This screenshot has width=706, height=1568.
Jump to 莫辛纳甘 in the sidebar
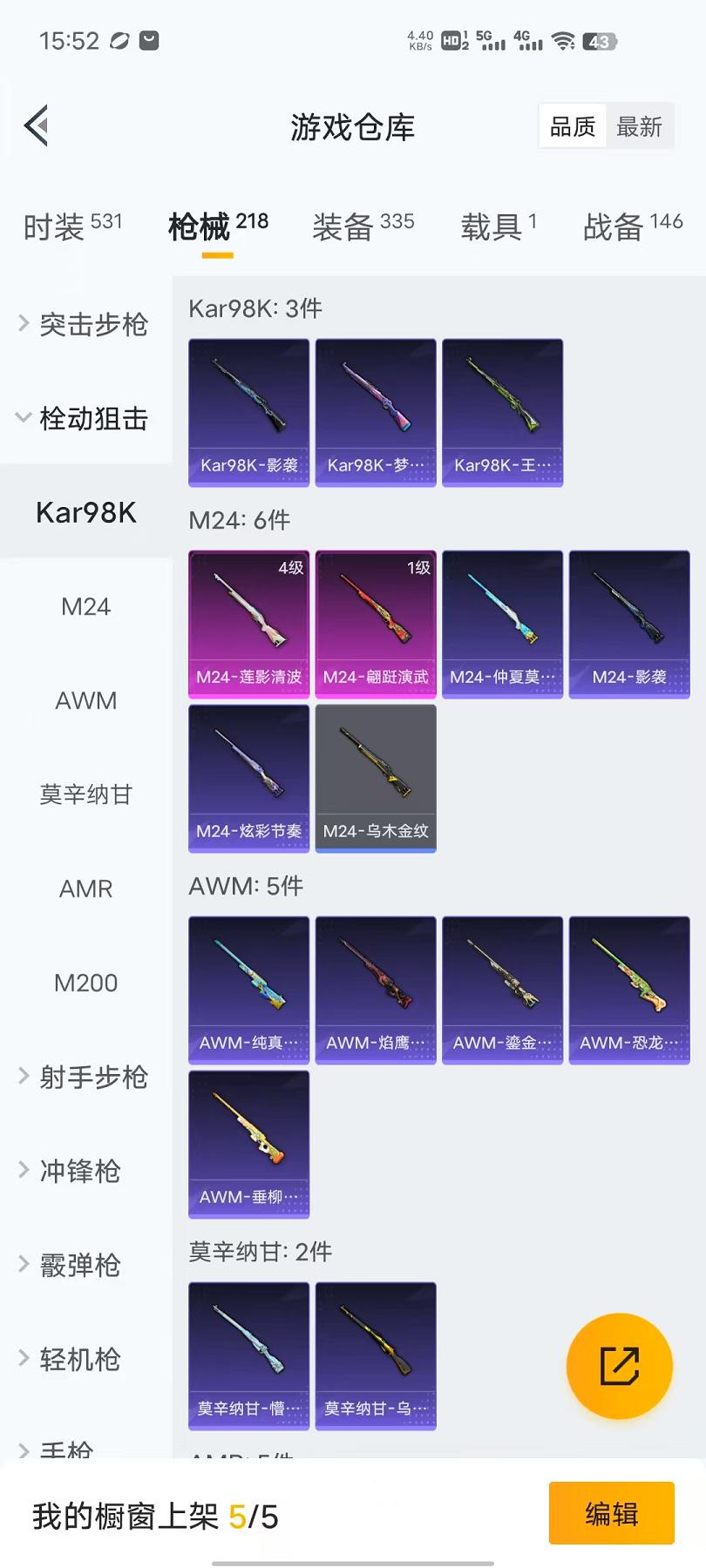point(85,795)
